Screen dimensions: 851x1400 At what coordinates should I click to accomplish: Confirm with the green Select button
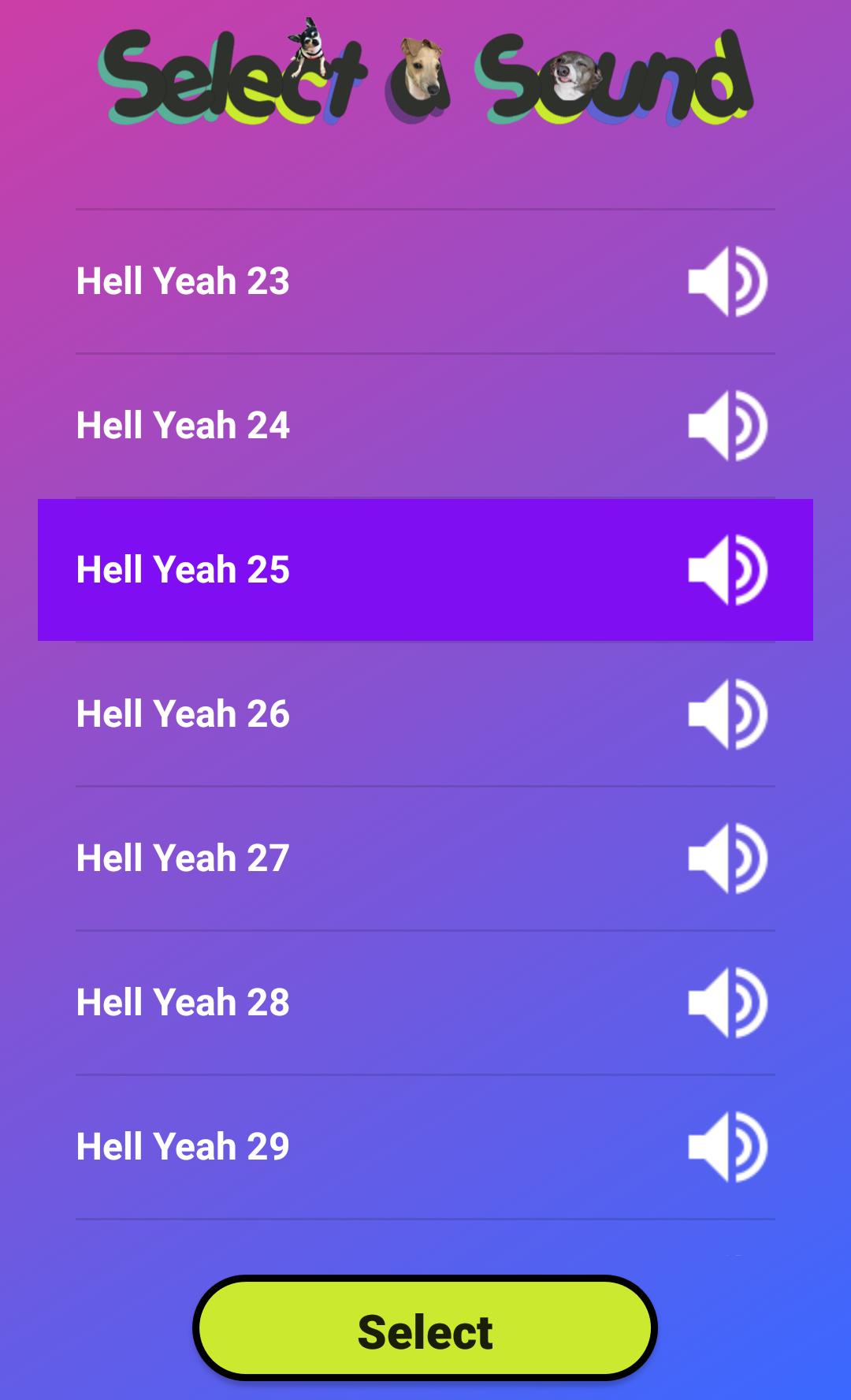pyautogui.click(x=425, y=1331)
